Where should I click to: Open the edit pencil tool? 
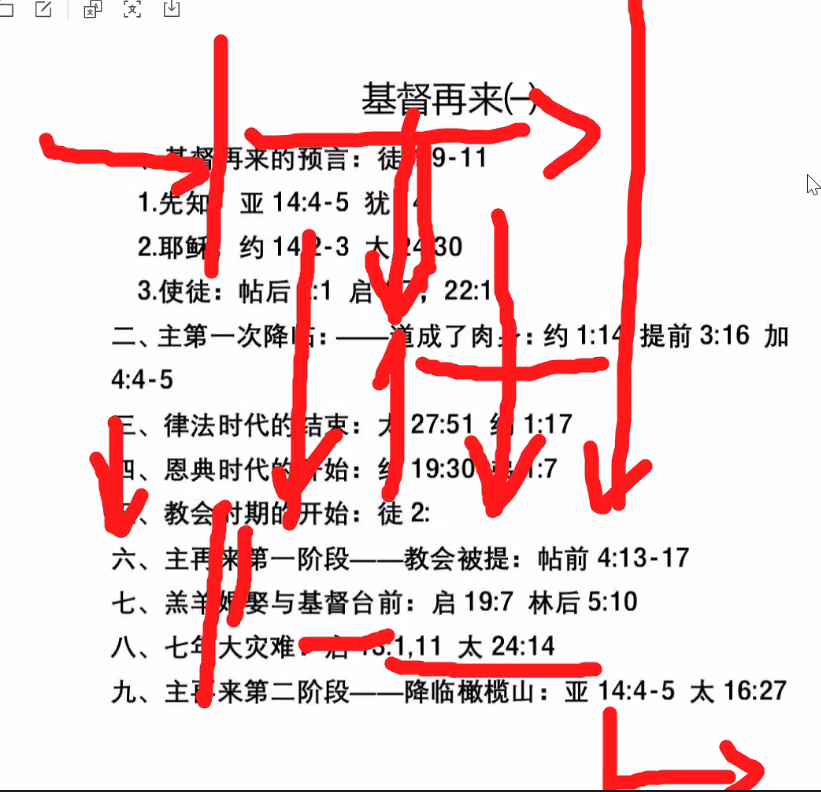43,9
